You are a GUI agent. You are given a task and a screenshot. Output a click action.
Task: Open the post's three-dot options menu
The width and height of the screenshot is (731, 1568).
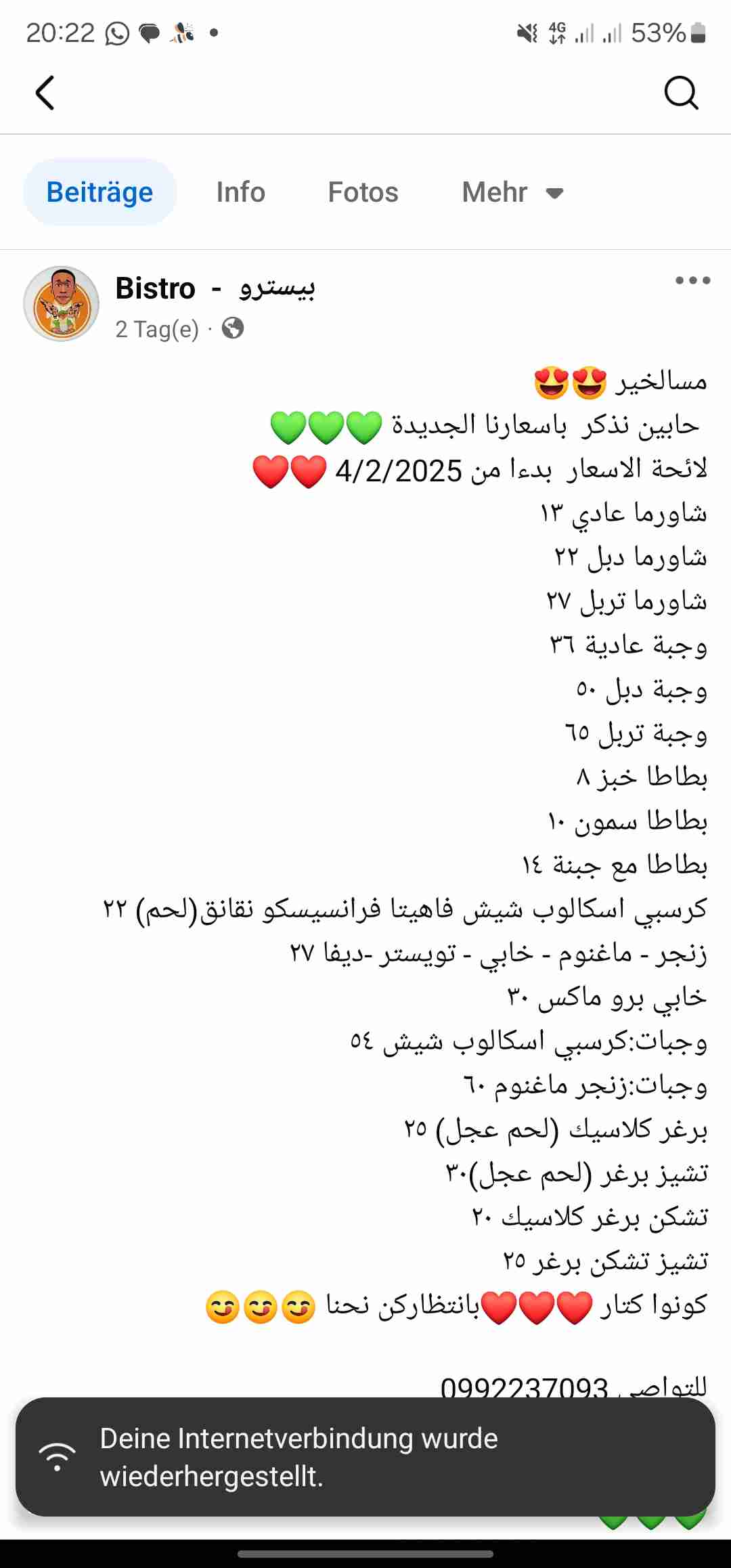[692, 280]
